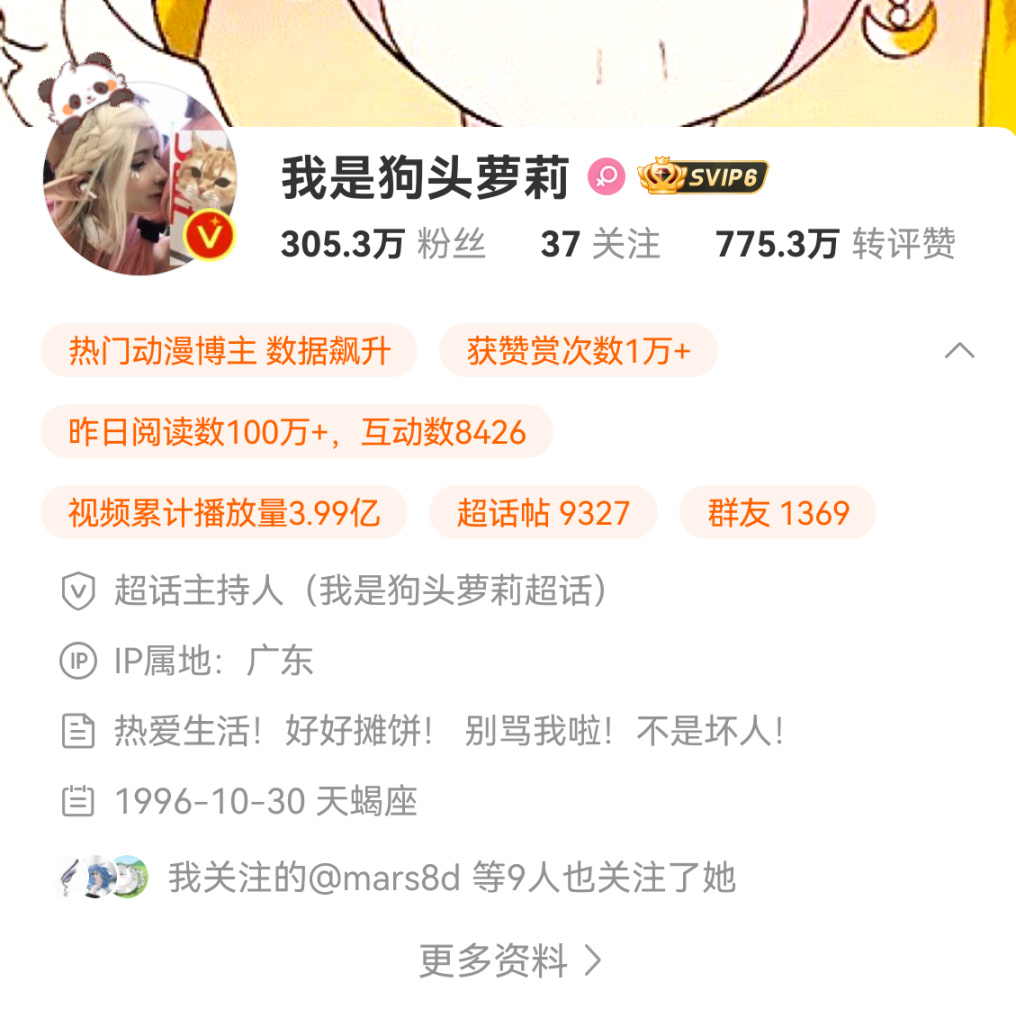Tap the 热门动漫博主 数据飙升 chip
Screen dimensions: 1016x1009
click(x=229, y=351)
